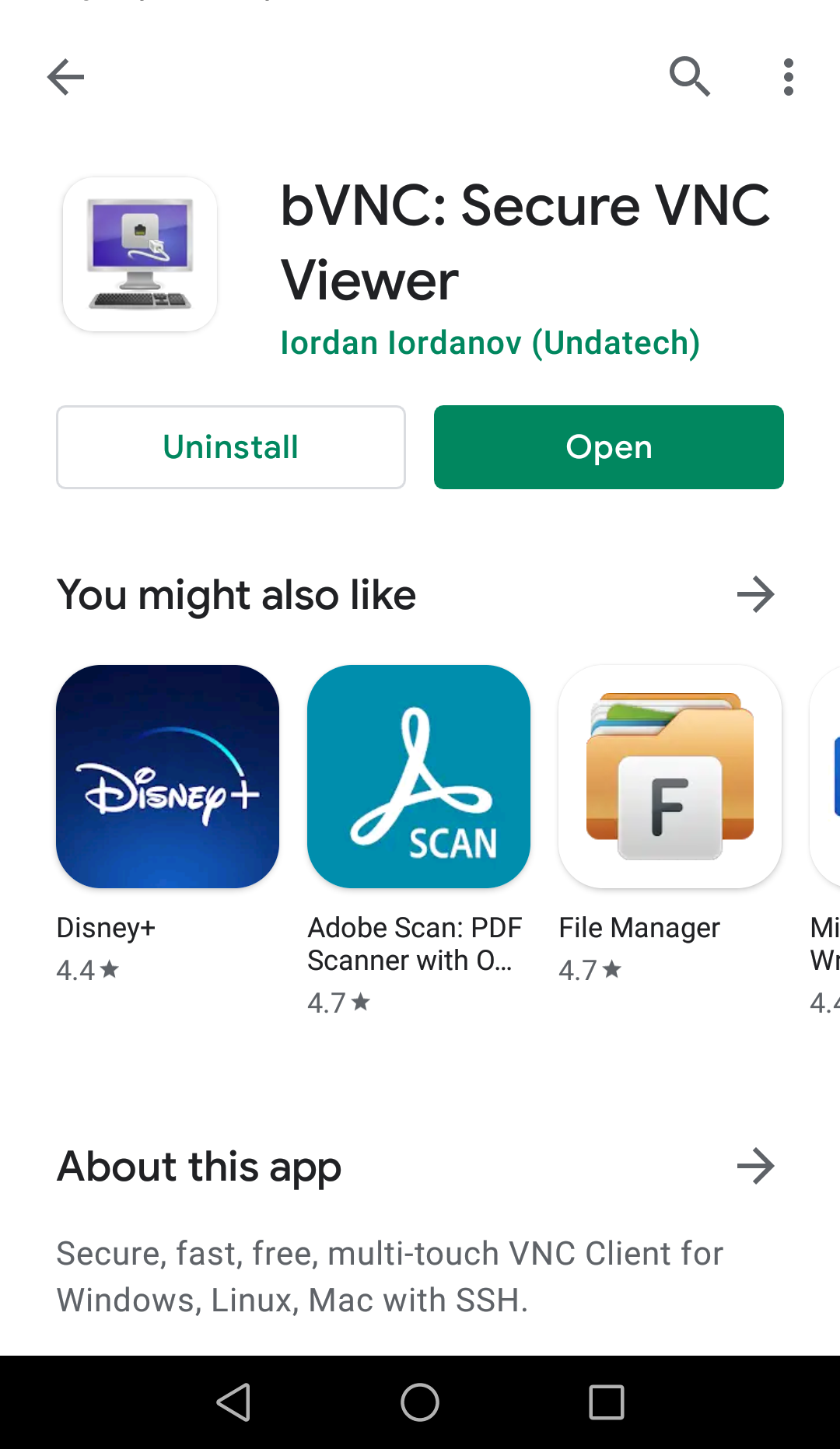View developer Iordan Iordanov (Undatech) page
Viewport: 840px width, 1449px height.
pos(489,343)
